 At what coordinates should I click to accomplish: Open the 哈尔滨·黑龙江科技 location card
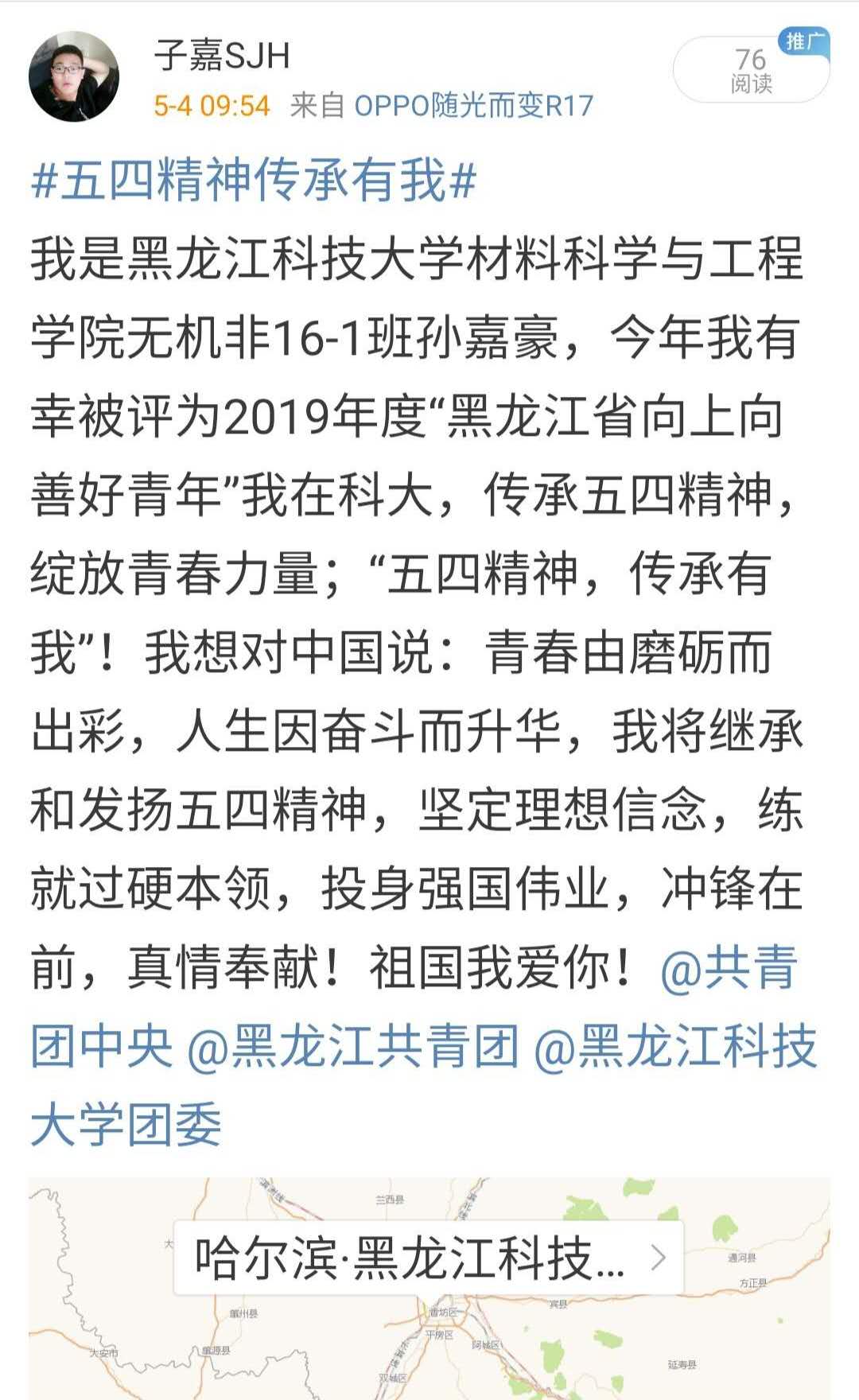pos(428,1258)
